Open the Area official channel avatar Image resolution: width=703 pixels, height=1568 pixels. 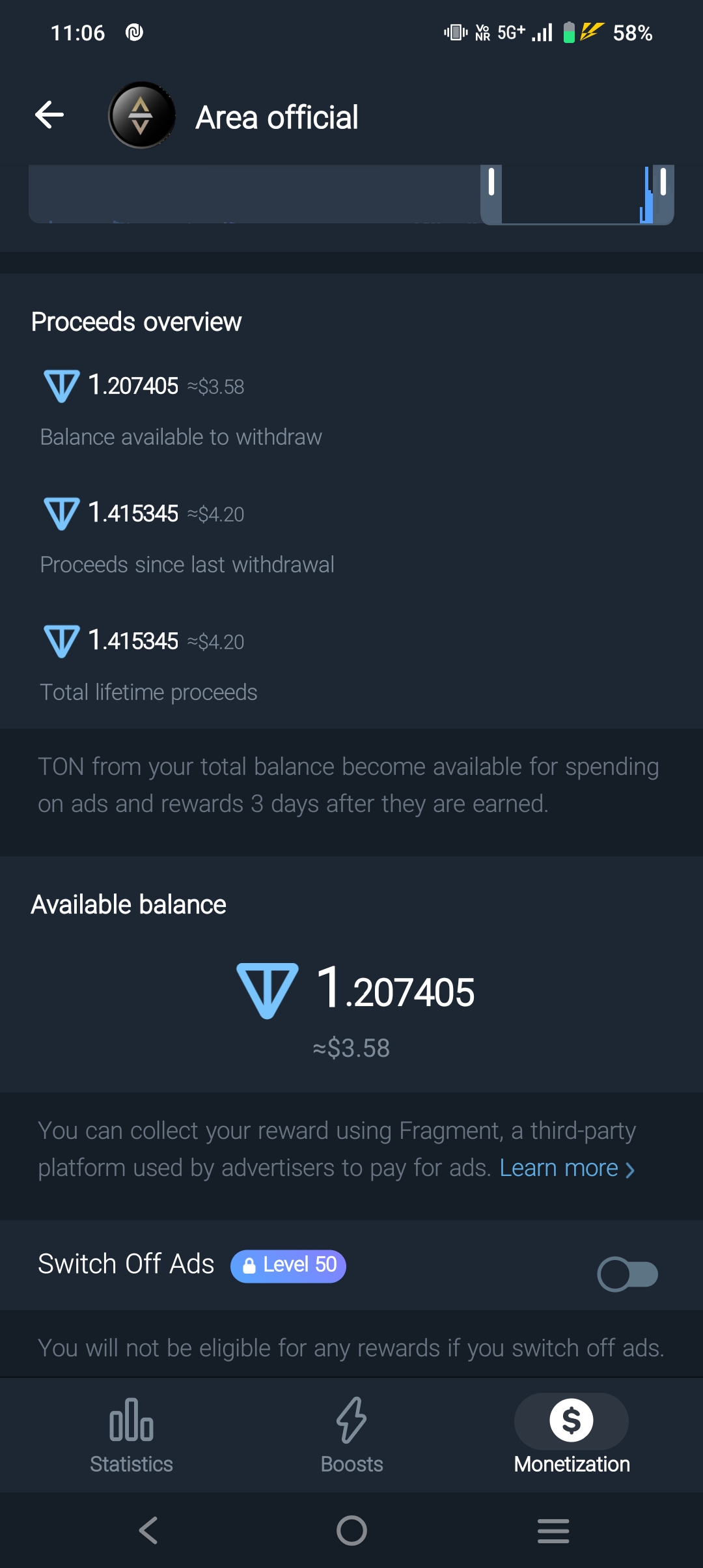coord(142,115)
